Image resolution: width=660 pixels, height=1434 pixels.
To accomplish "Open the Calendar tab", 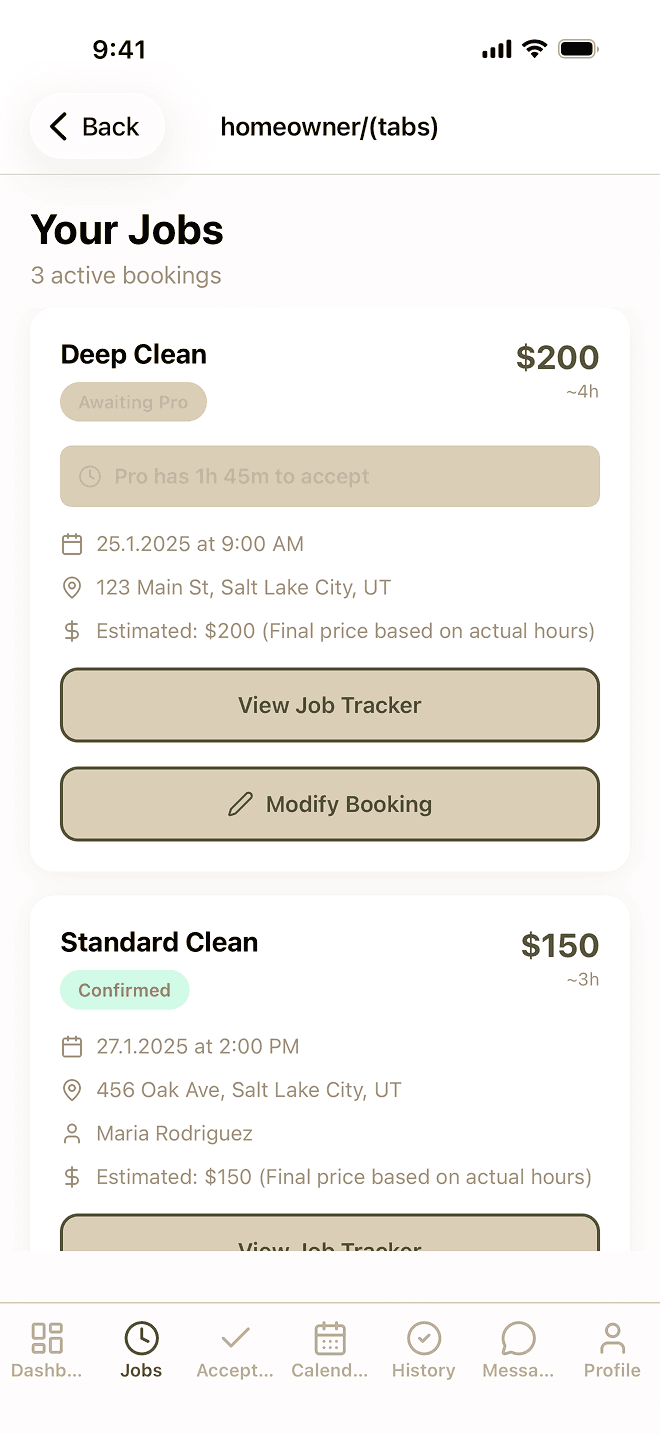I will click(x=330, y=1349).
